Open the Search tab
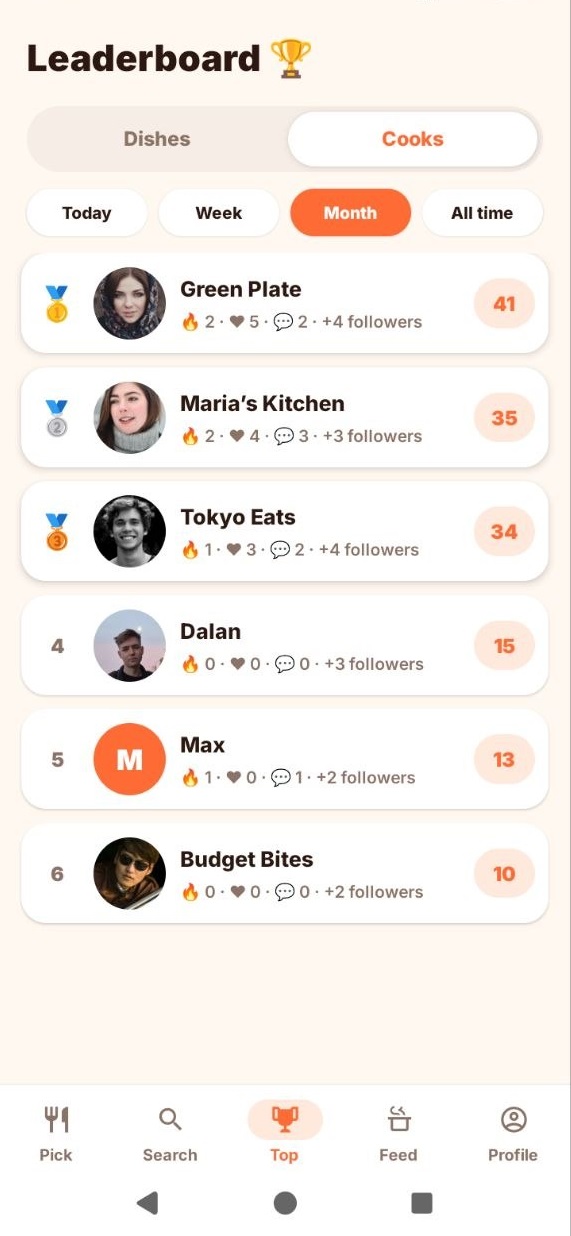Viewport: 571px width, 1236px height. (x=170, y=1134)
